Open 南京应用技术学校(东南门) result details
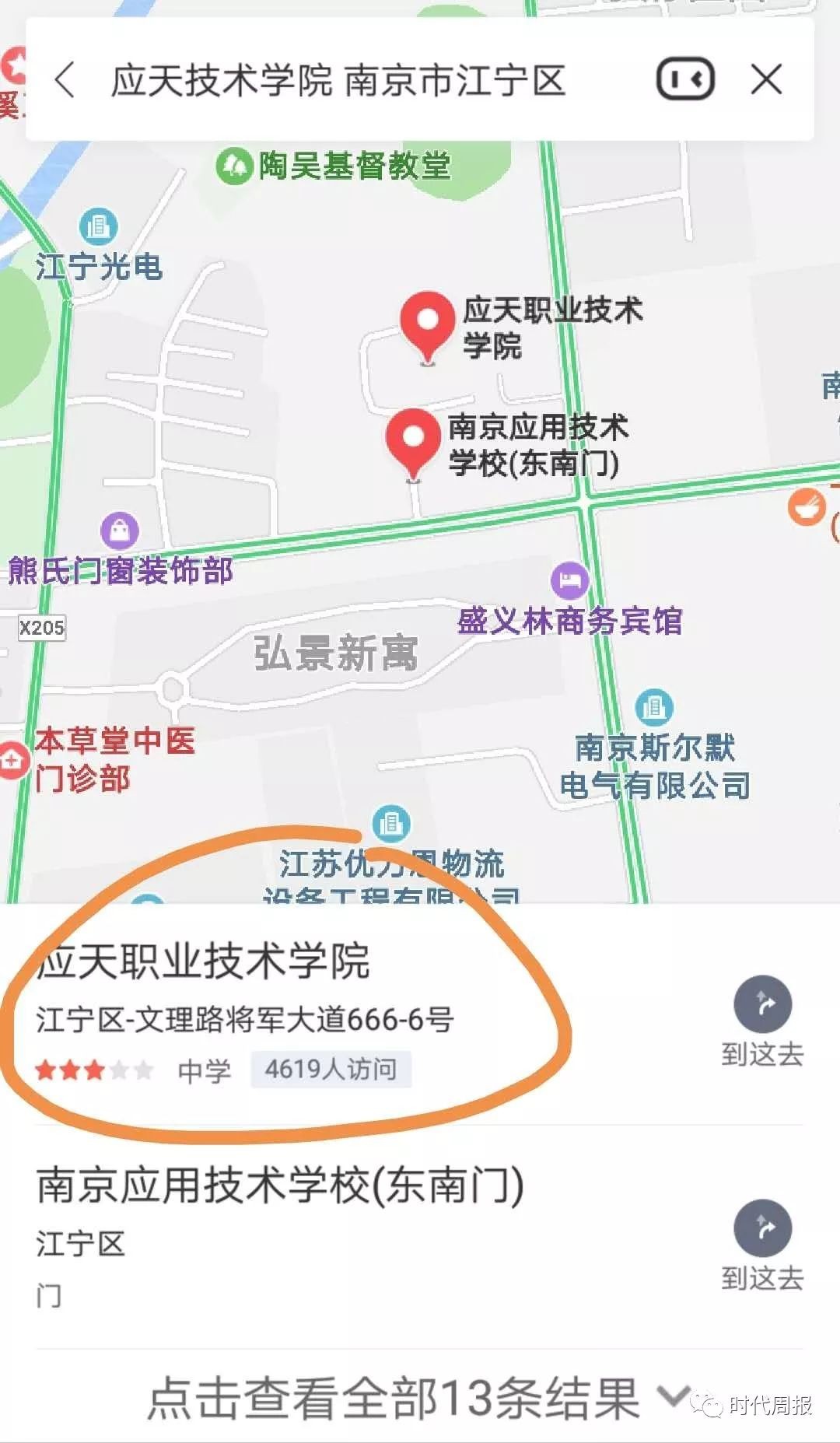840x1443 pixels. click(280, 1186)
